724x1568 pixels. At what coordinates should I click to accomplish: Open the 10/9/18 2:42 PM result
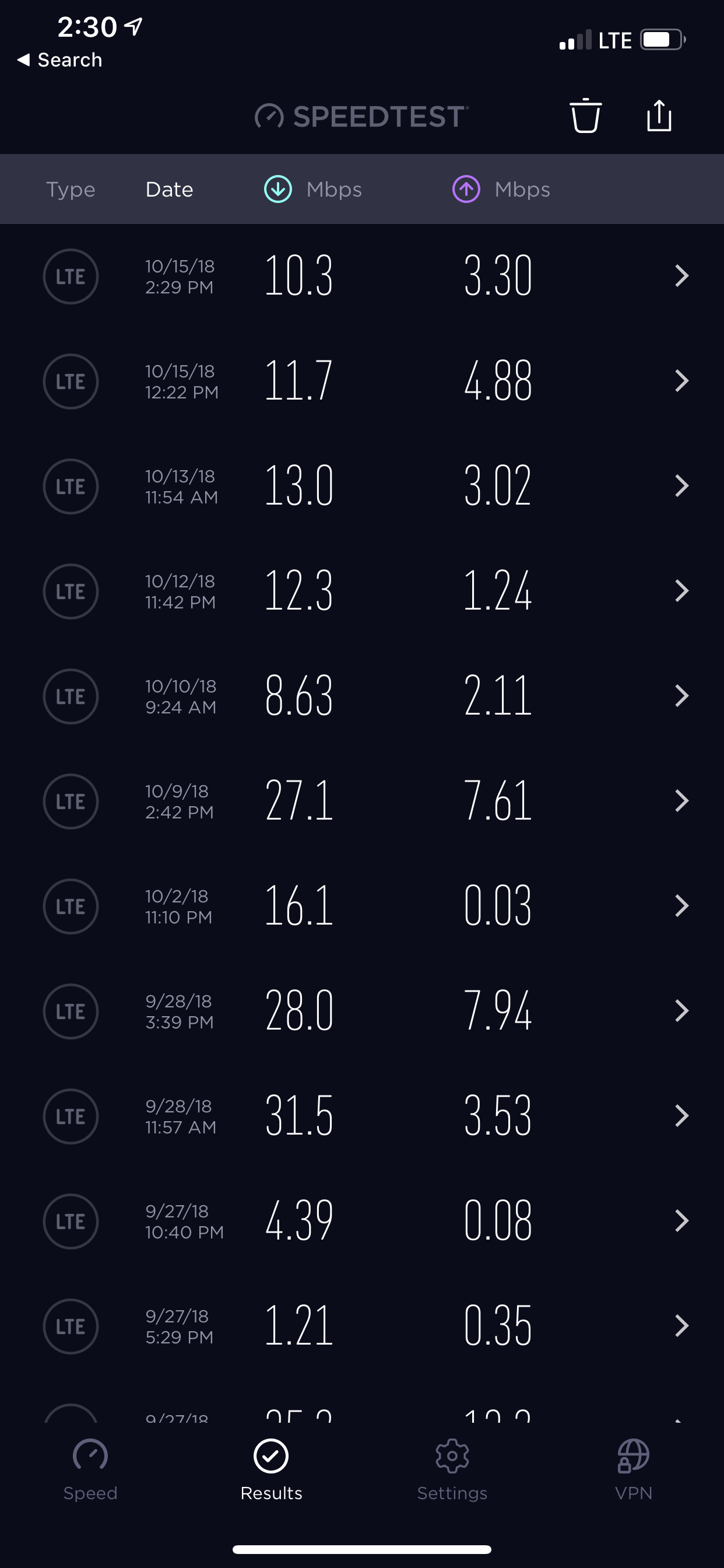[362, 801]
